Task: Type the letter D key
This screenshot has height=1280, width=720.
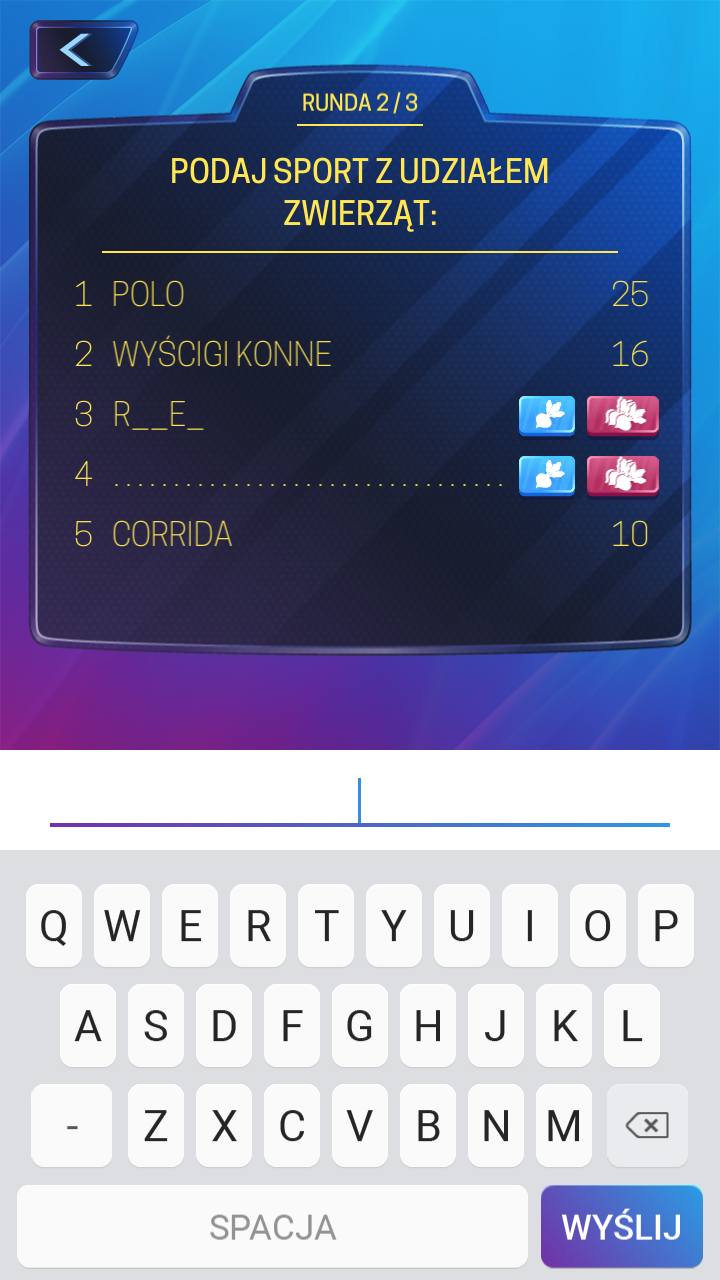Action: 224,1026
